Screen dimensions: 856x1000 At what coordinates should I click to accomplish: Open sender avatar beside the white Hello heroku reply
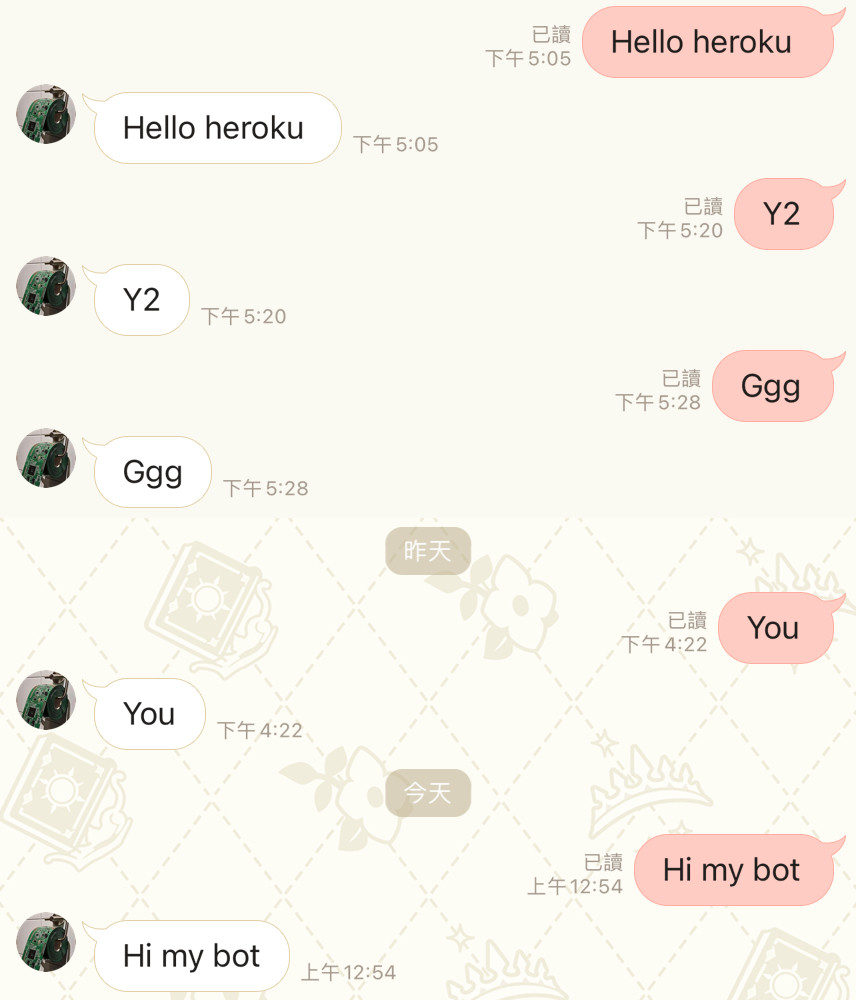(46, 114)
